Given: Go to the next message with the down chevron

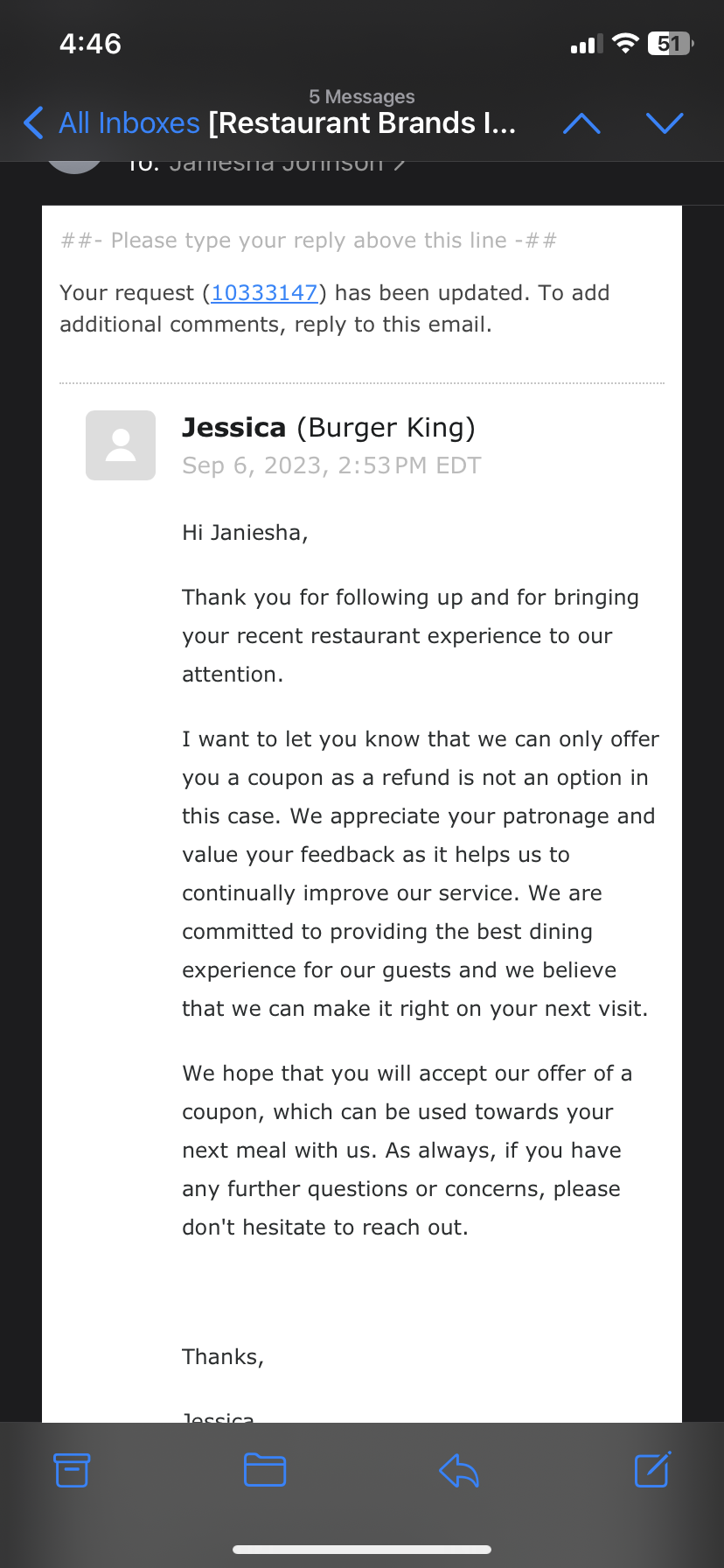Looking at the screenshot, I should coord(665,122).
